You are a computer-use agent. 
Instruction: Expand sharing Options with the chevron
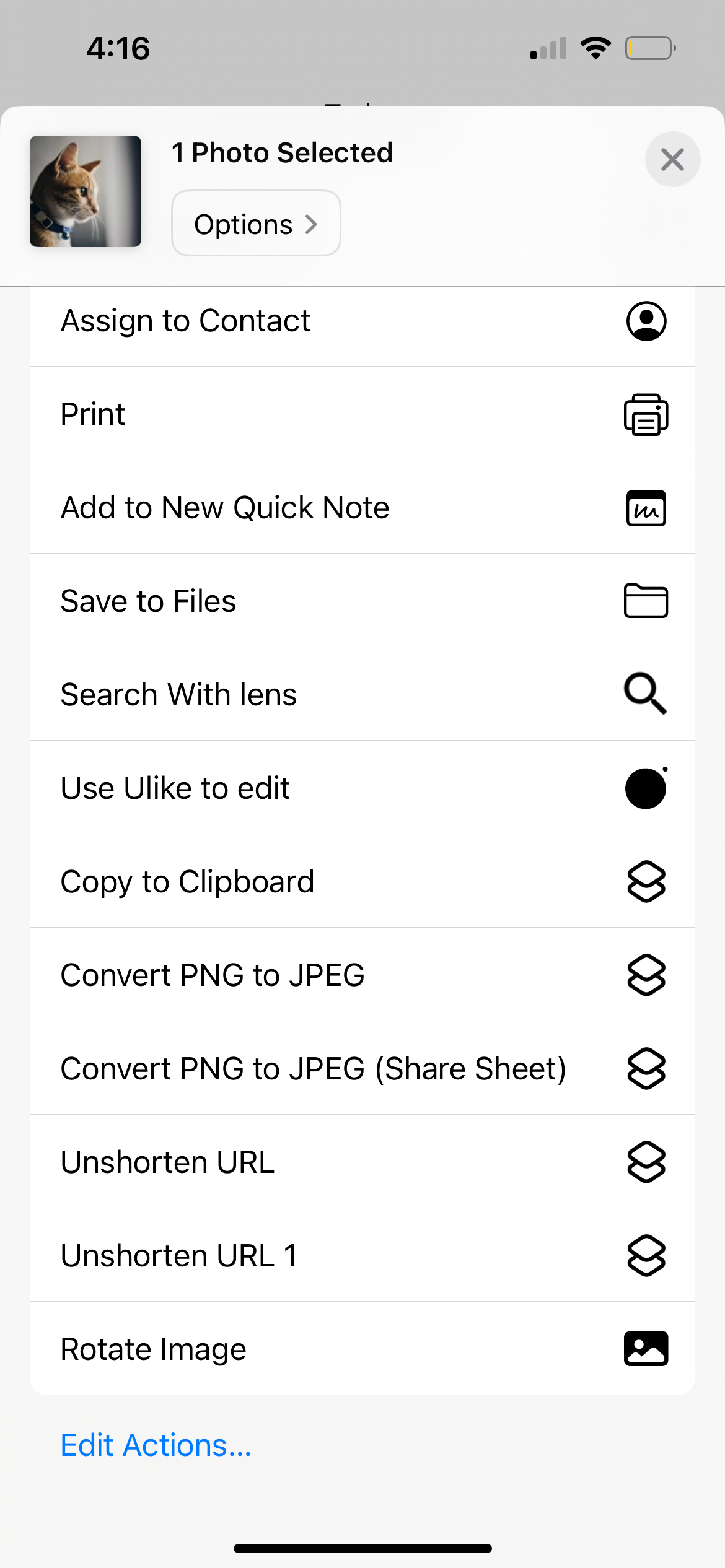[x=312, y=223]
